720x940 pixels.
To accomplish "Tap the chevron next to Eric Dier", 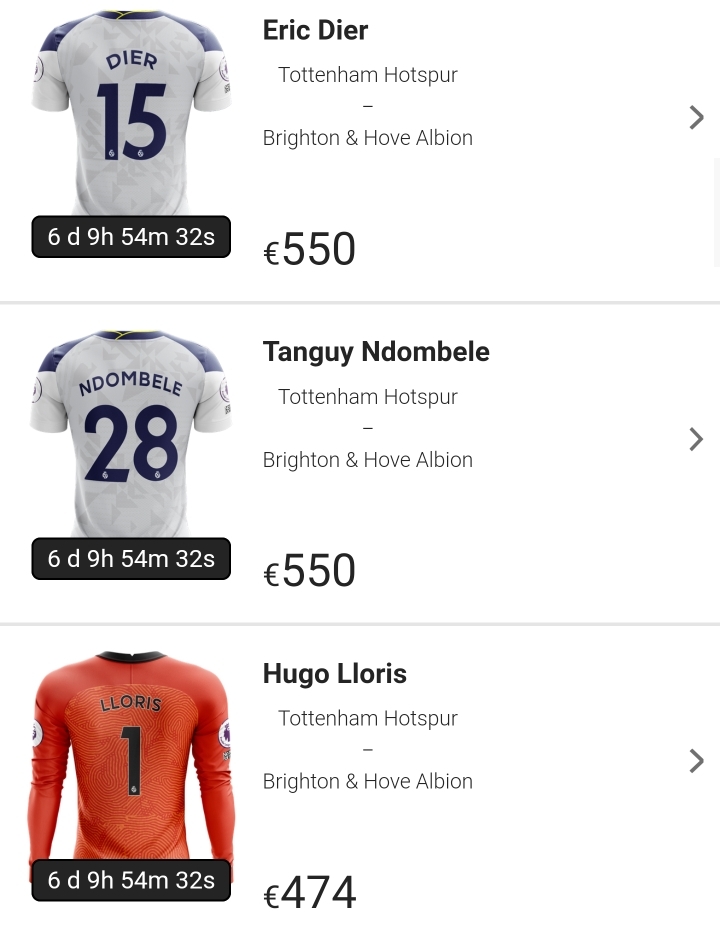I will 696,118.
